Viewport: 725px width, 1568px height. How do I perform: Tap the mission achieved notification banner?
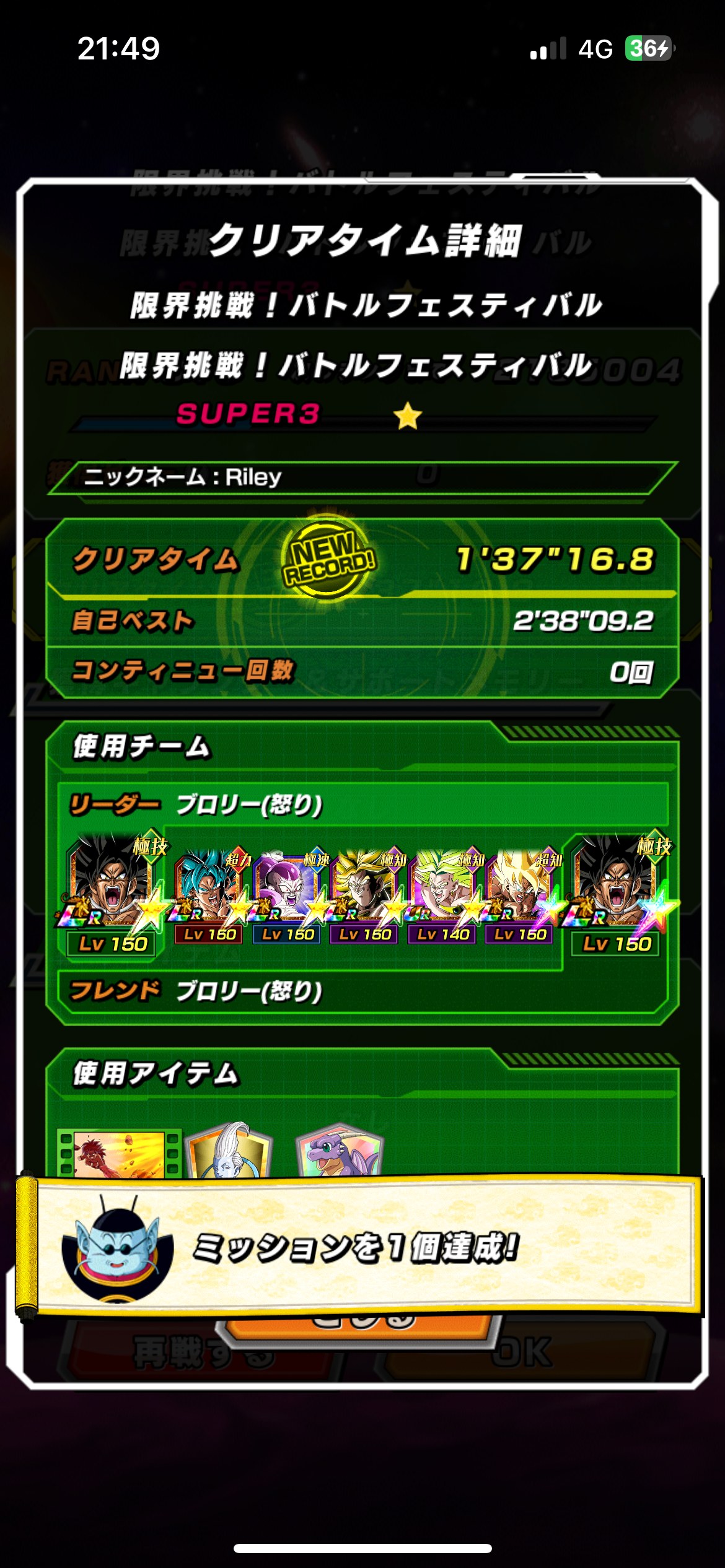tap(359, 1246)
